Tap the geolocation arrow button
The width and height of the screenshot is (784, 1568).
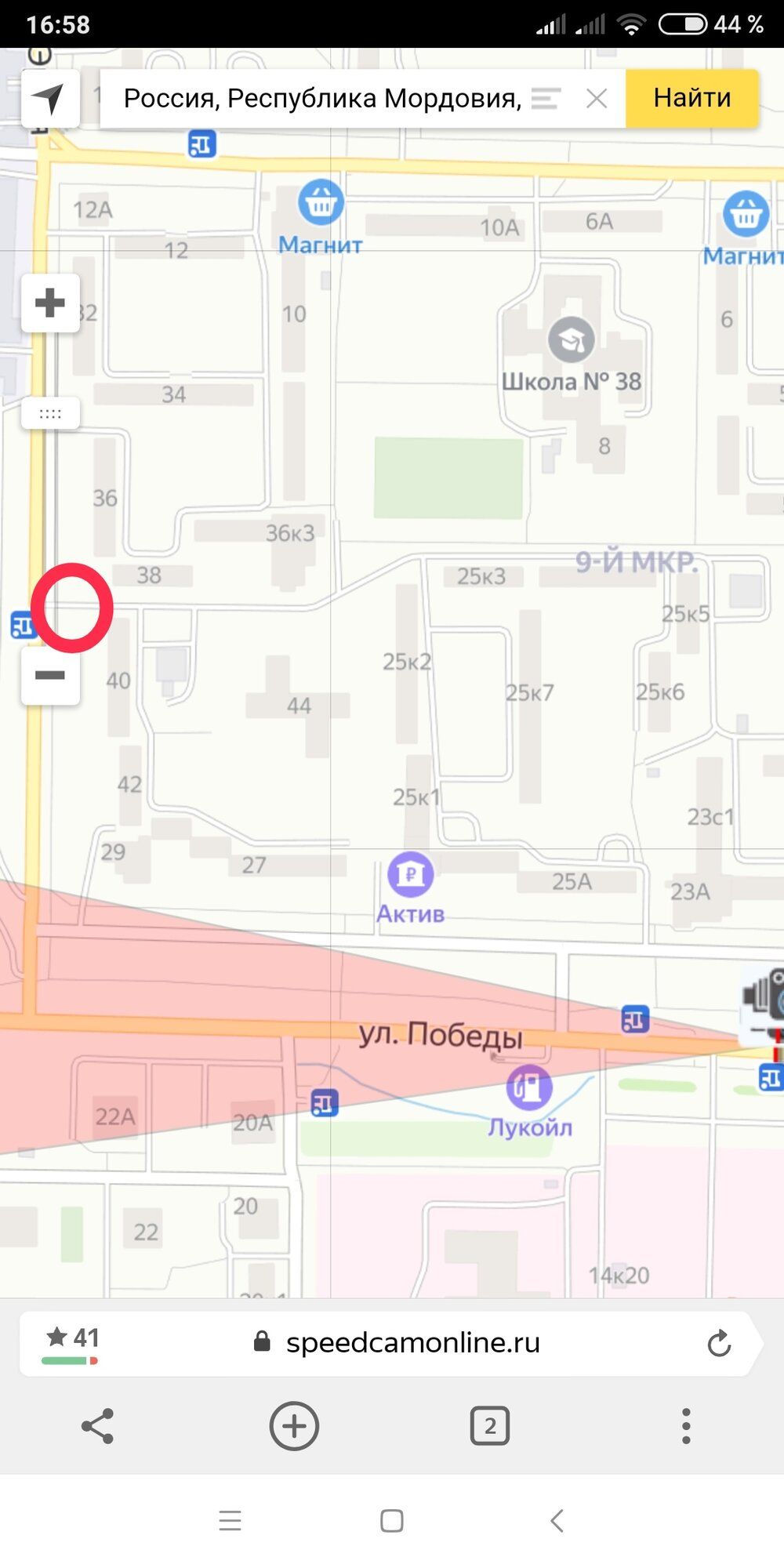point(49,99)
